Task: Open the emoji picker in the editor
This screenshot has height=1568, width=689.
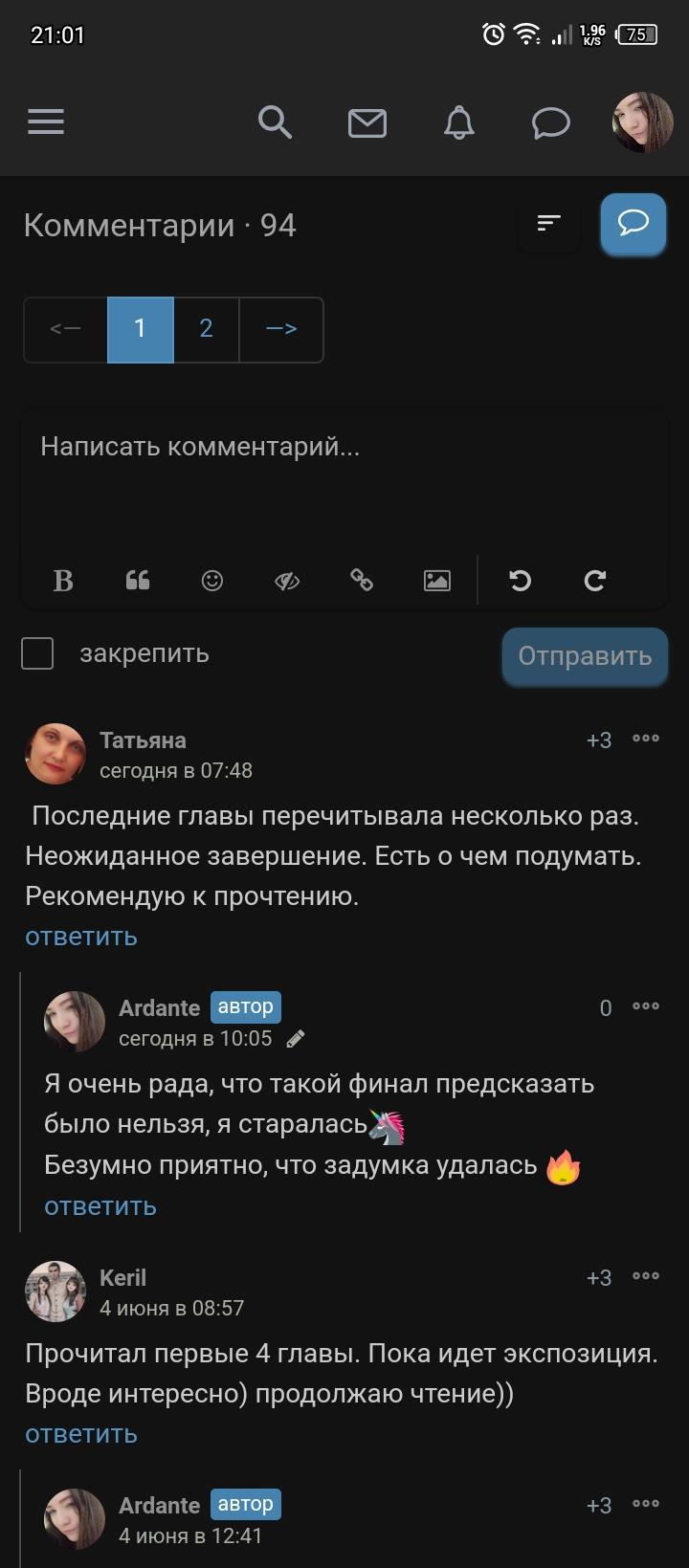Action: pos(212,581)
